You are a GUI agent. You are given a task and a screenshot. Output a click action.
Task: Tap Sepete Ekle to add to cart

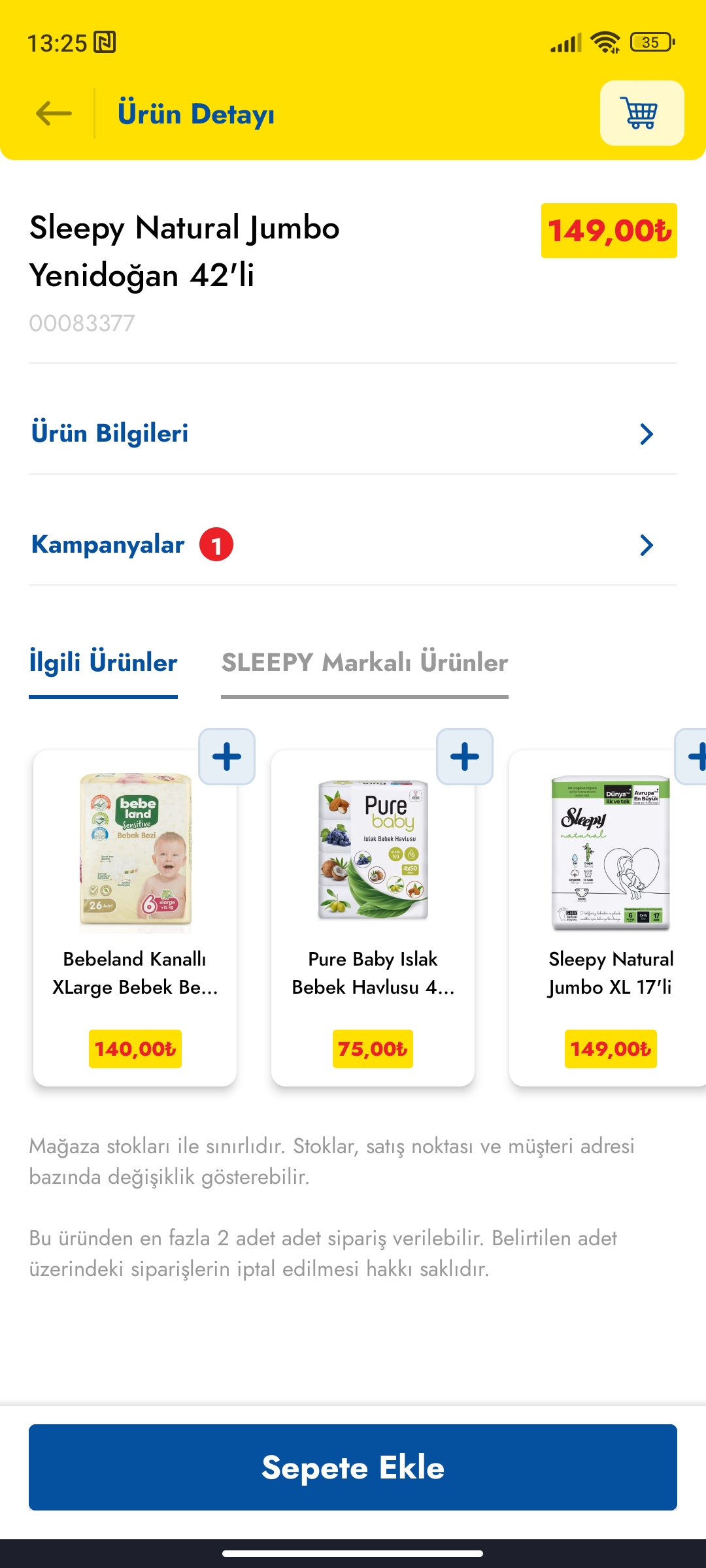pos(353,1467)
